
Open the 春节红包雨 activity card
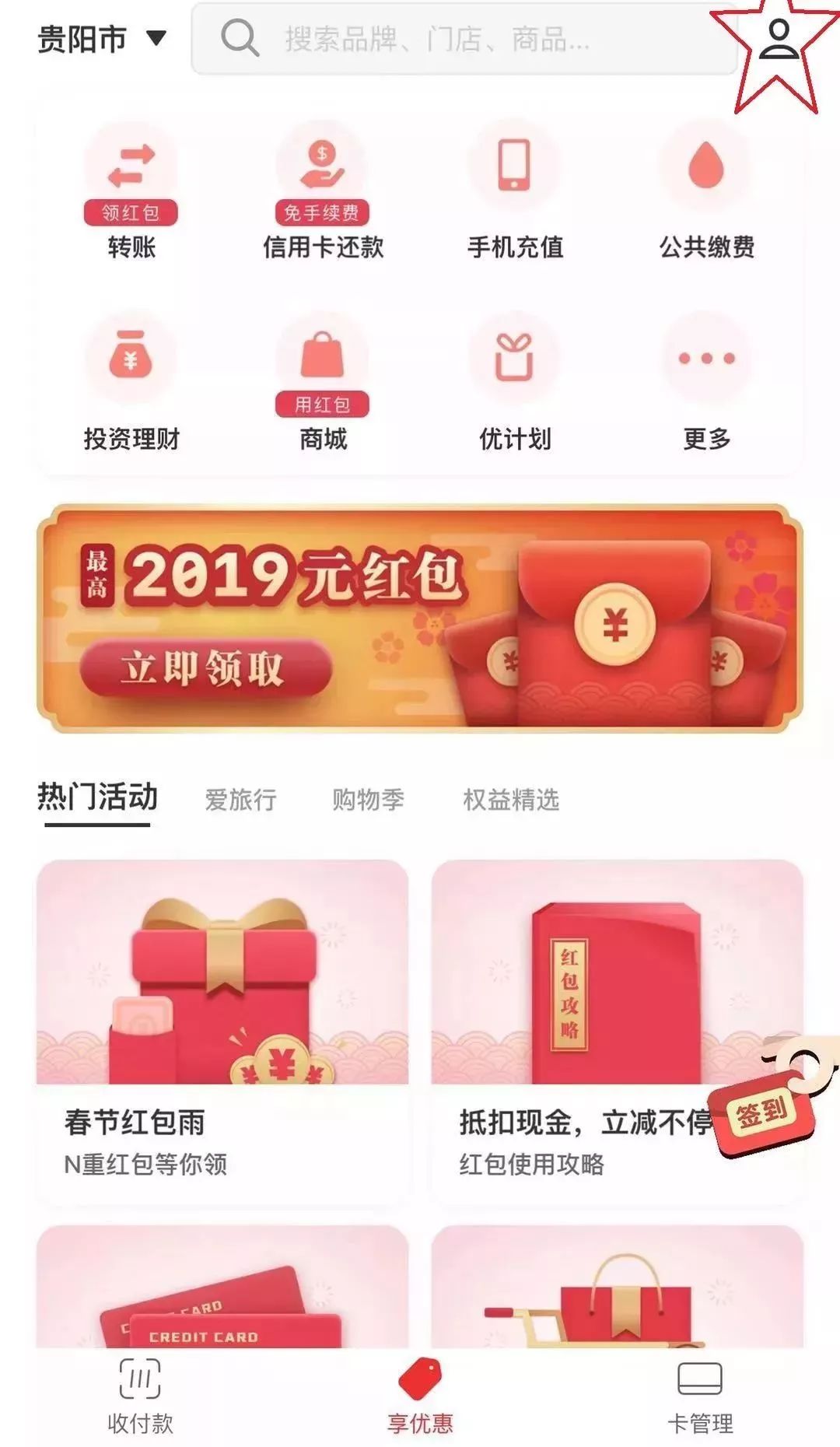click(x=222, y=1032)
